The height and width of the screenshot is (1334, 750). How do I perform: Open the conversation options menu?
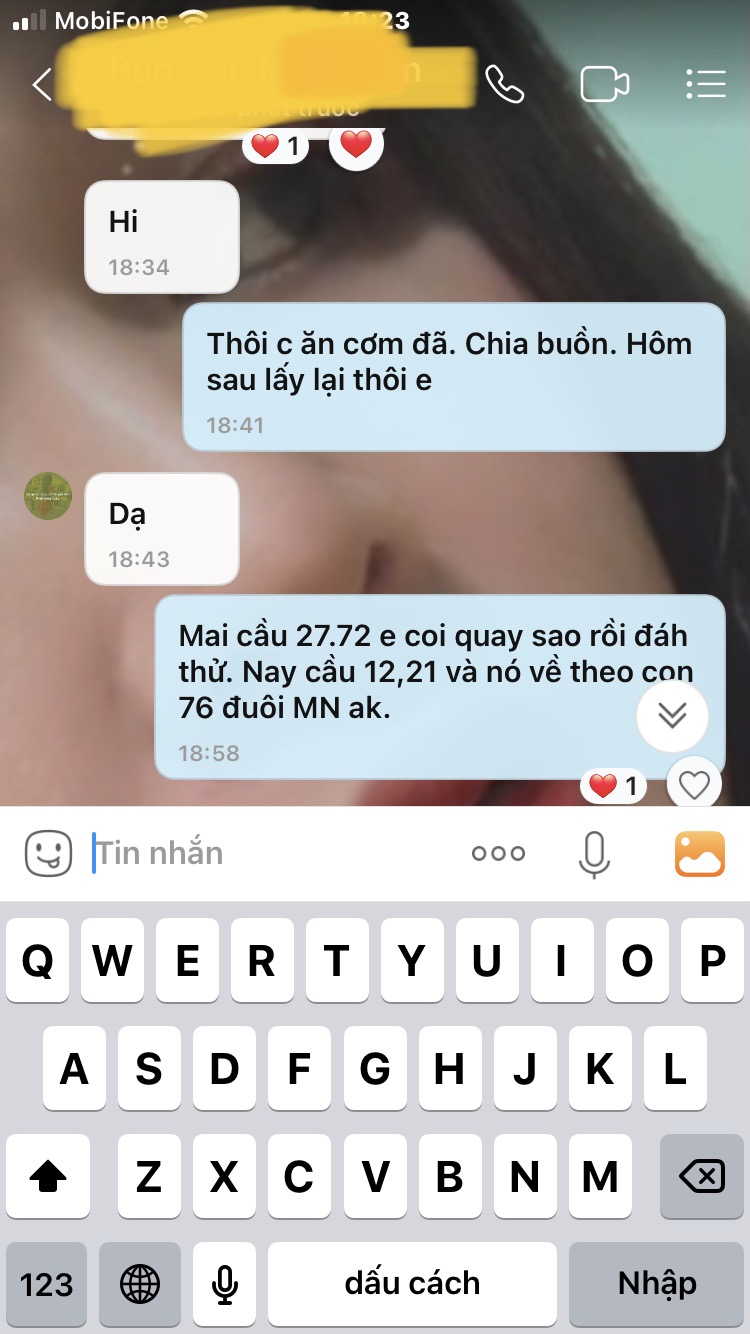click(706, 85)
